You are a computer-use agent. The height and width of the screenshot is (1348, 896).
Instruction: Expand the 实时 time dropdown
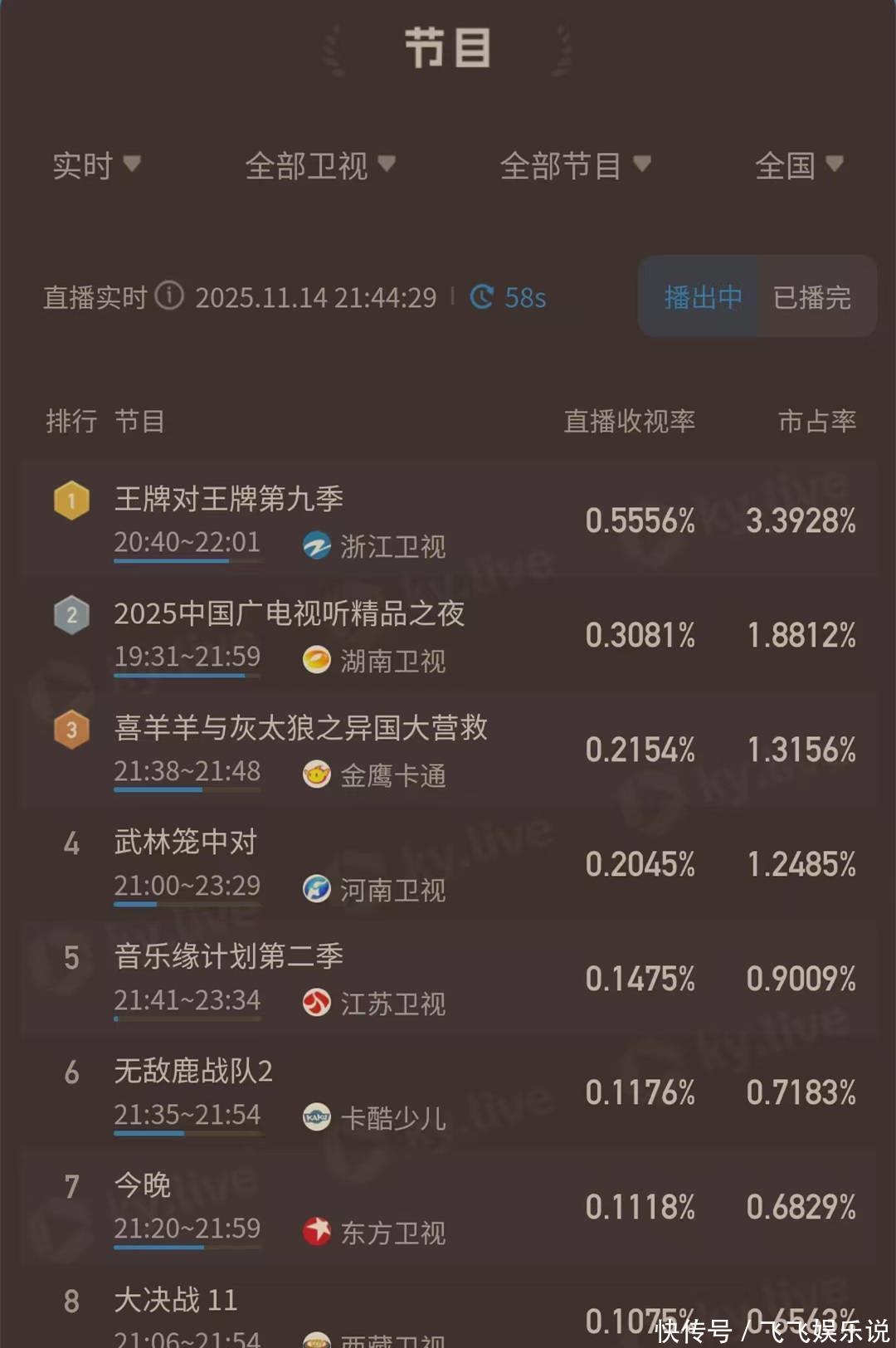[x=95, y=166]
